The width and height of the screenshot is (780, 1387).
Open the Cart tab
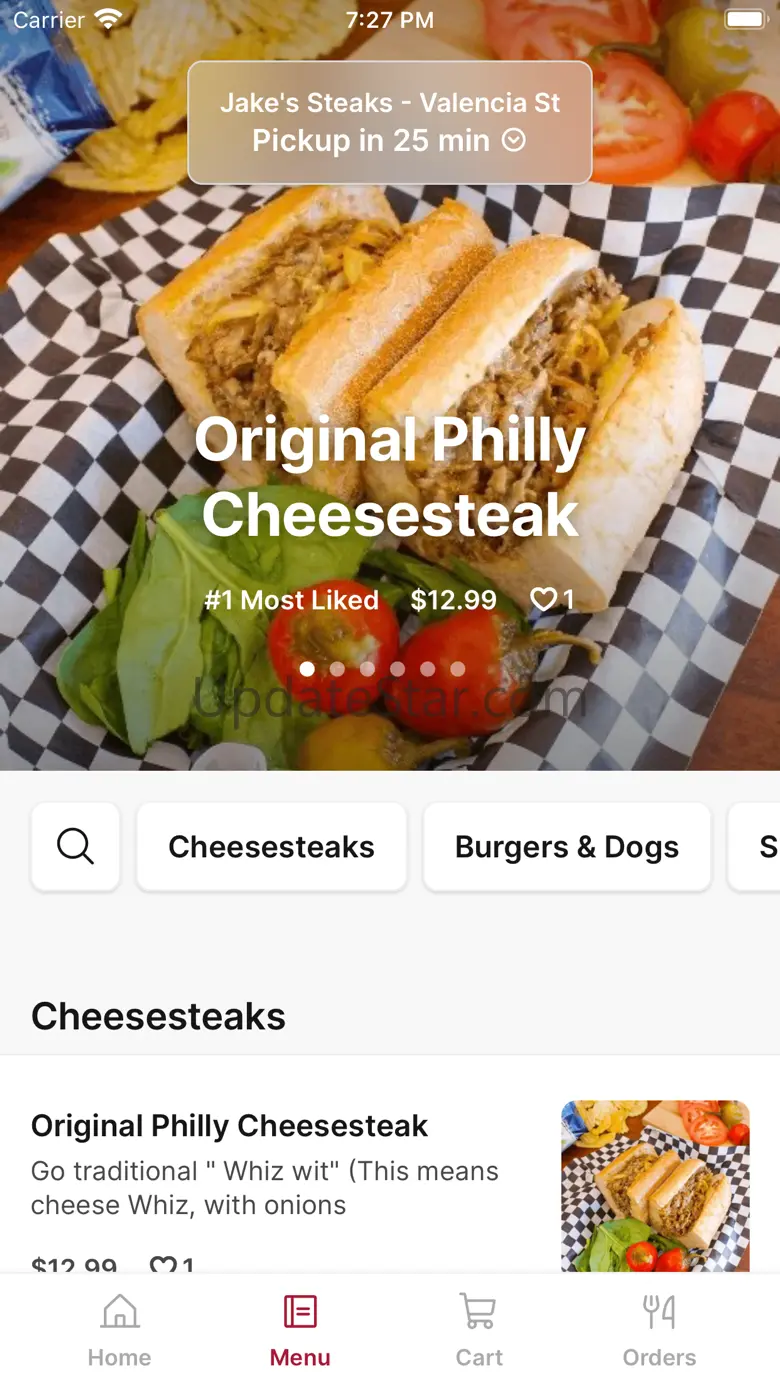(479, 1331)
